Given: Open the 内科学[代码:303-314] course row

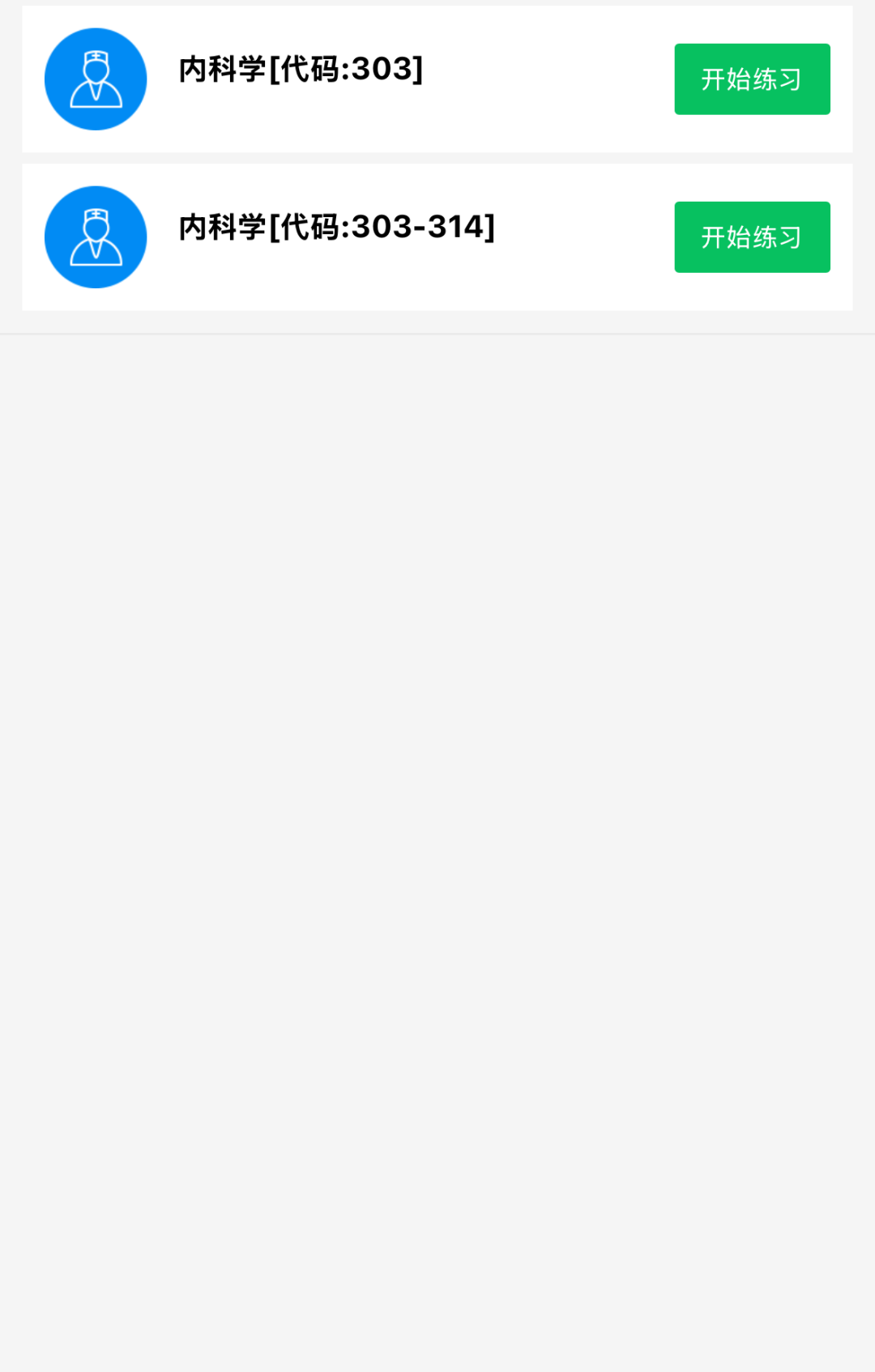Looking at the screenshot, I should tap(336, 228).
